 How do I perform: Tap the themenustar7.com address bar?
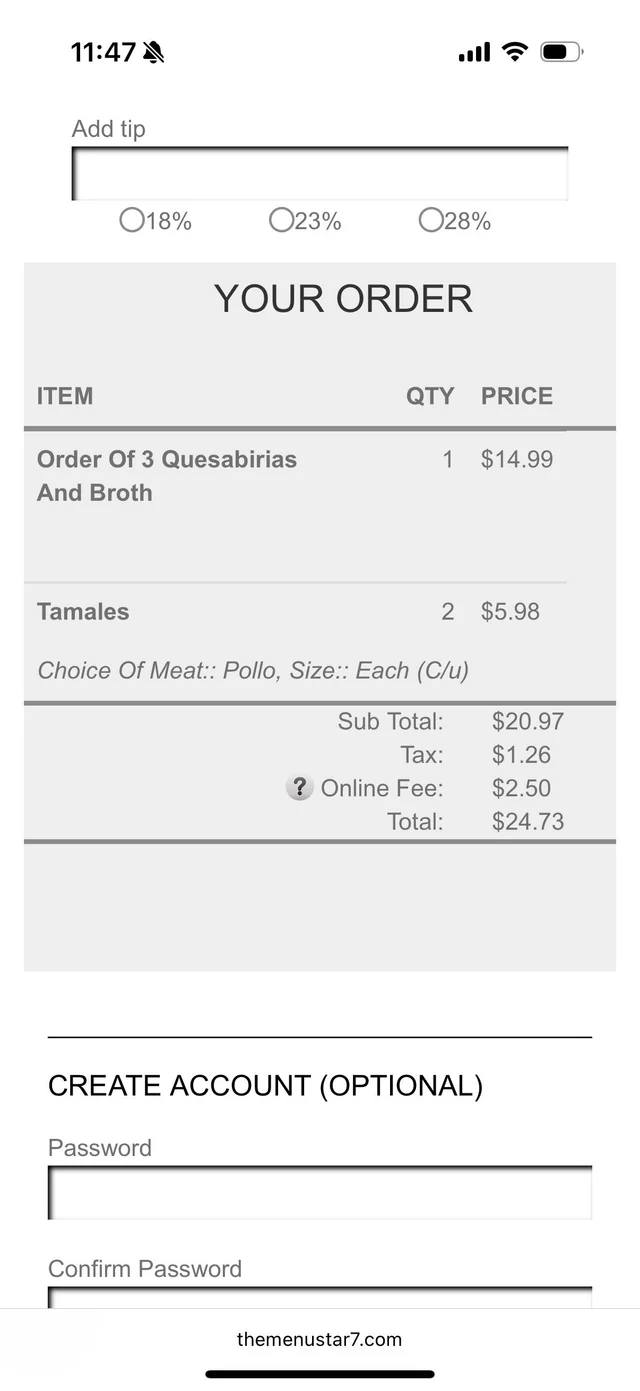point(320,1339)
